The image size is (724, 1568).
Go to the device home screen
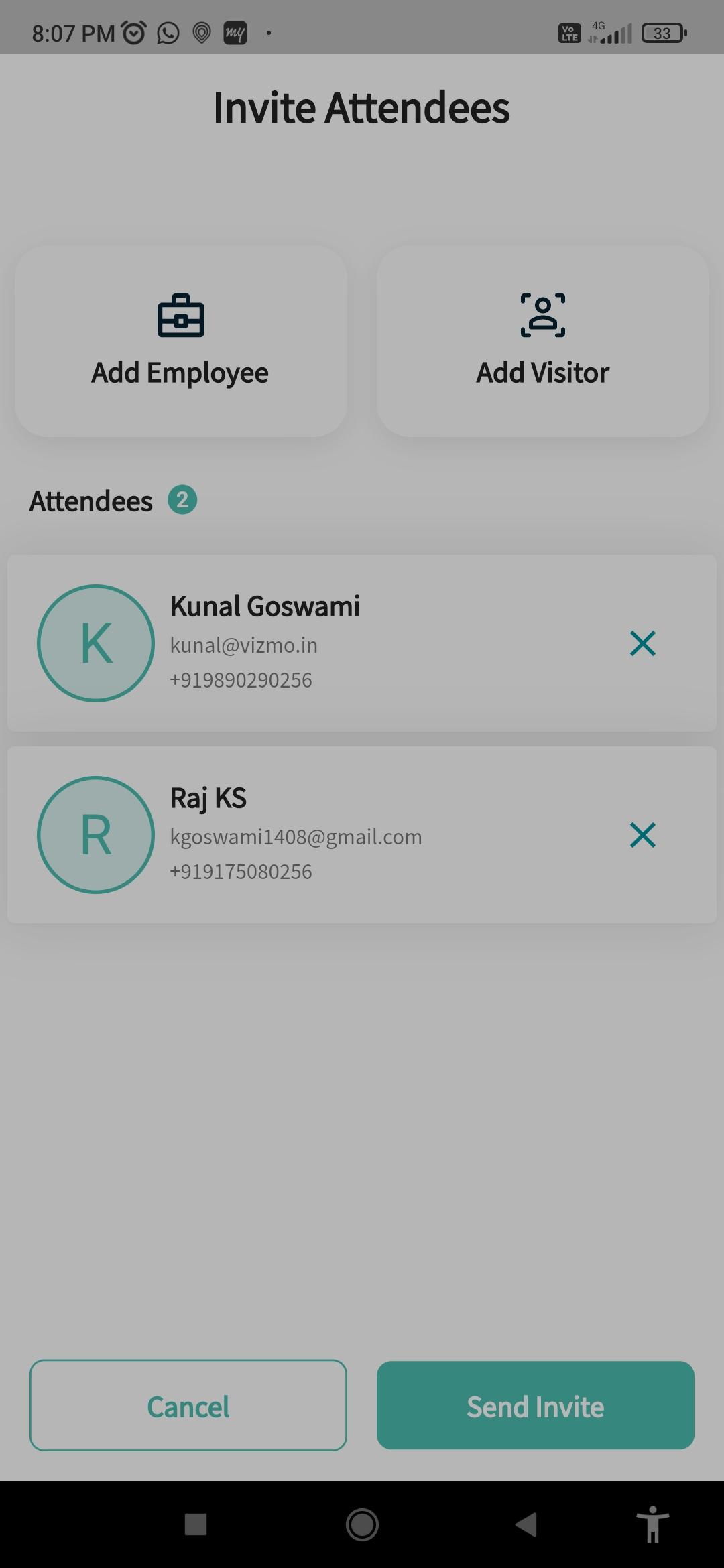pos(362,1524)
